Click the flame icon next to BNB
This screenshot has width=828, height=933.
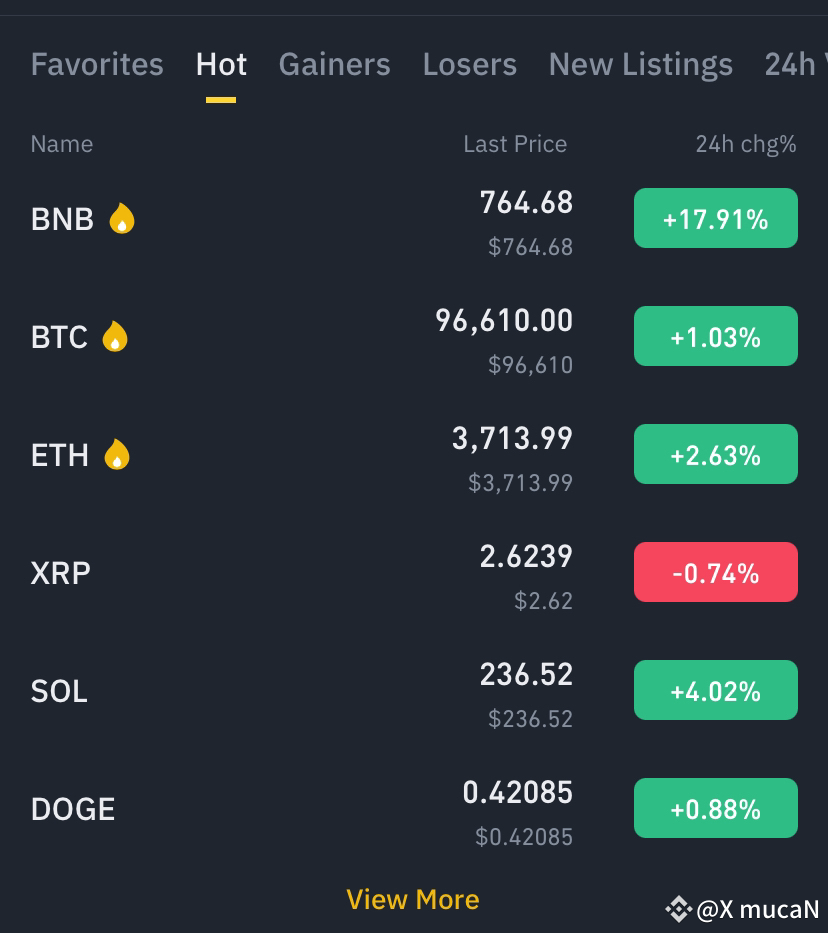point(120,218)
